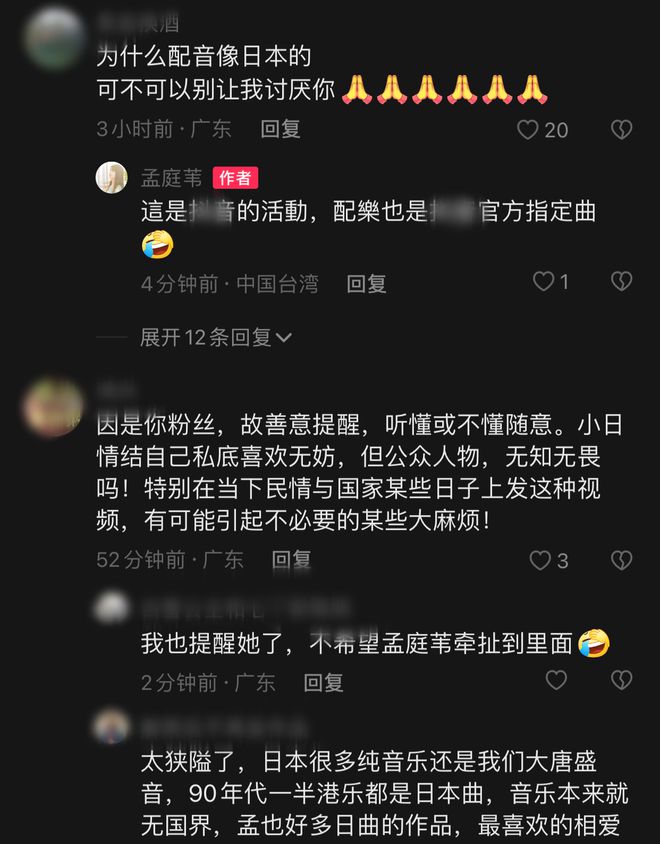Like the comment posted 52分钟前
660x844 pixels.
pyautogui.click(x=541, y=559)
